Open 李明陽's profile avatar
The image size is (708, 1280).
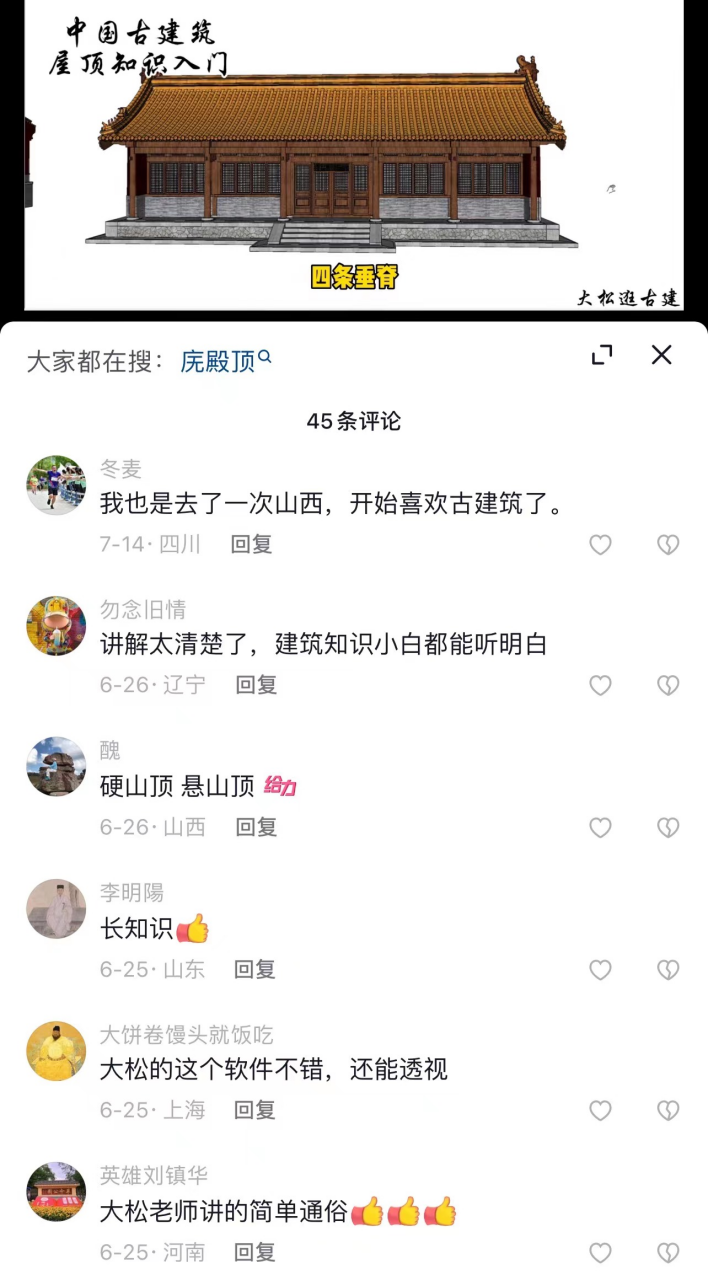point(56,909)
